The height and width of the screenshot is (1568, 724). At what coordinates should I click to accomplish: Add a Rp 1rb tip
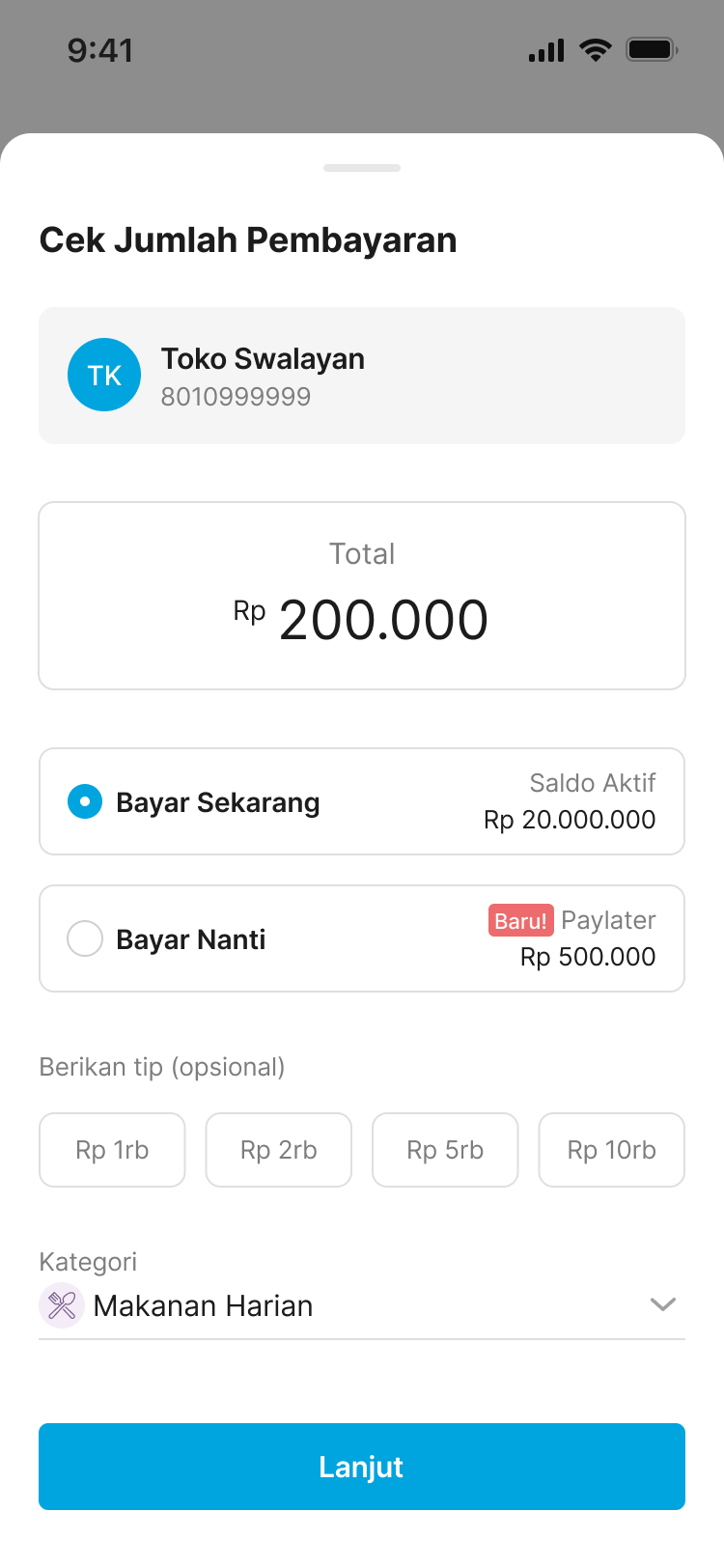point(112,1150)
